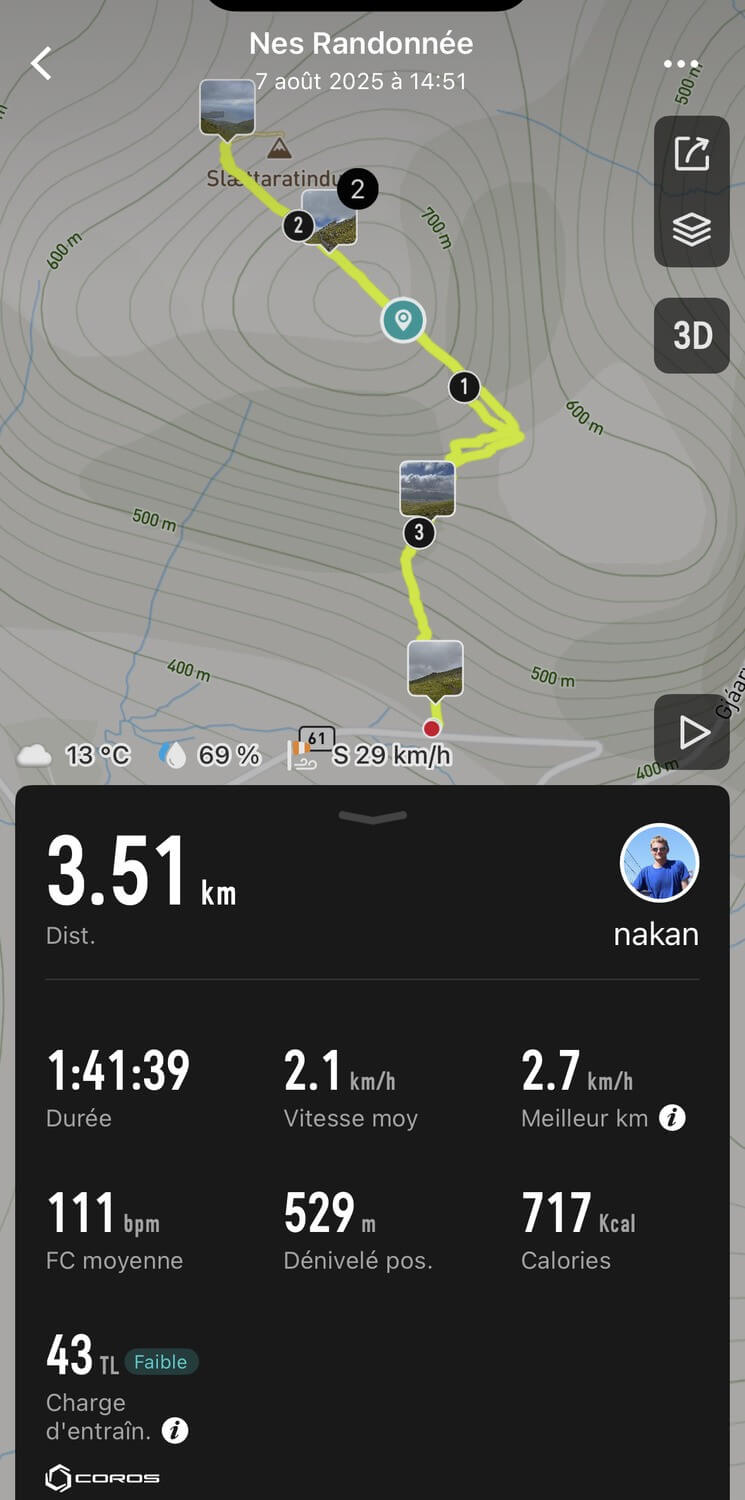Open the photo at the route start
Screen dimensions: 745x1500
(435, 672)
